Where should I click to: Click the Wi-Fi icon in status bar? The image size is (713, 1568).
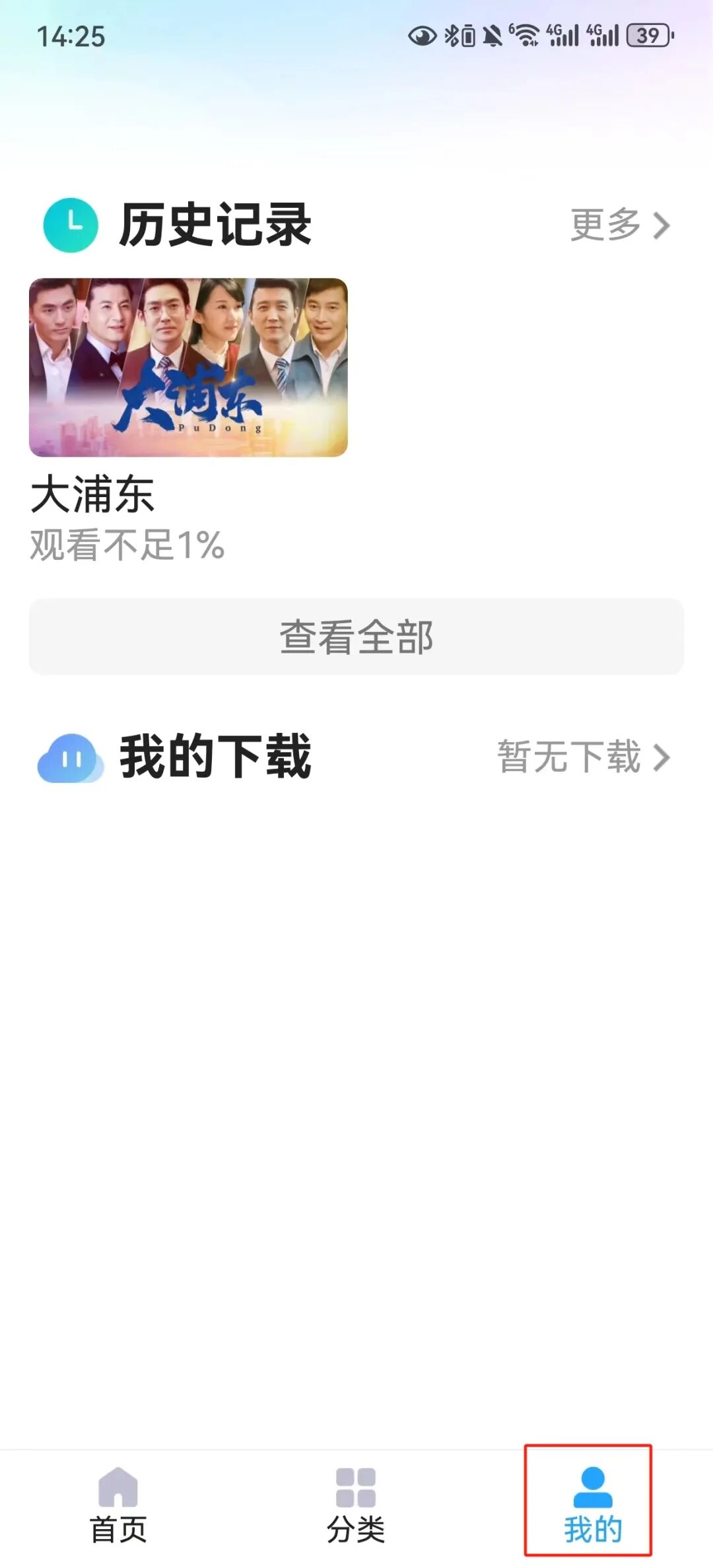point(525,36)
